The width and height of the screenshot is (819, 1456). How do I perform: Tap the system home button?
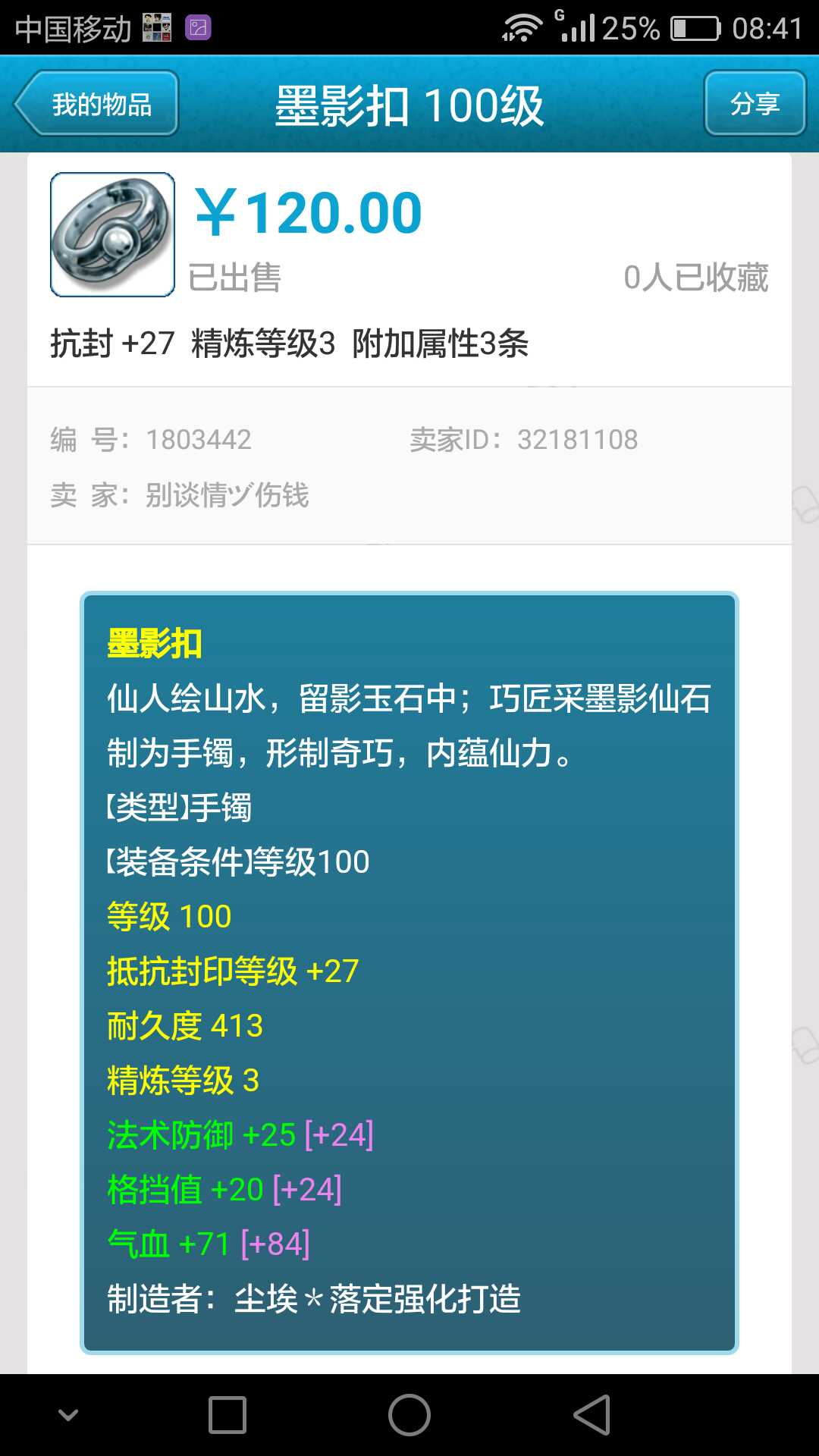click(x=409, y=1415)
